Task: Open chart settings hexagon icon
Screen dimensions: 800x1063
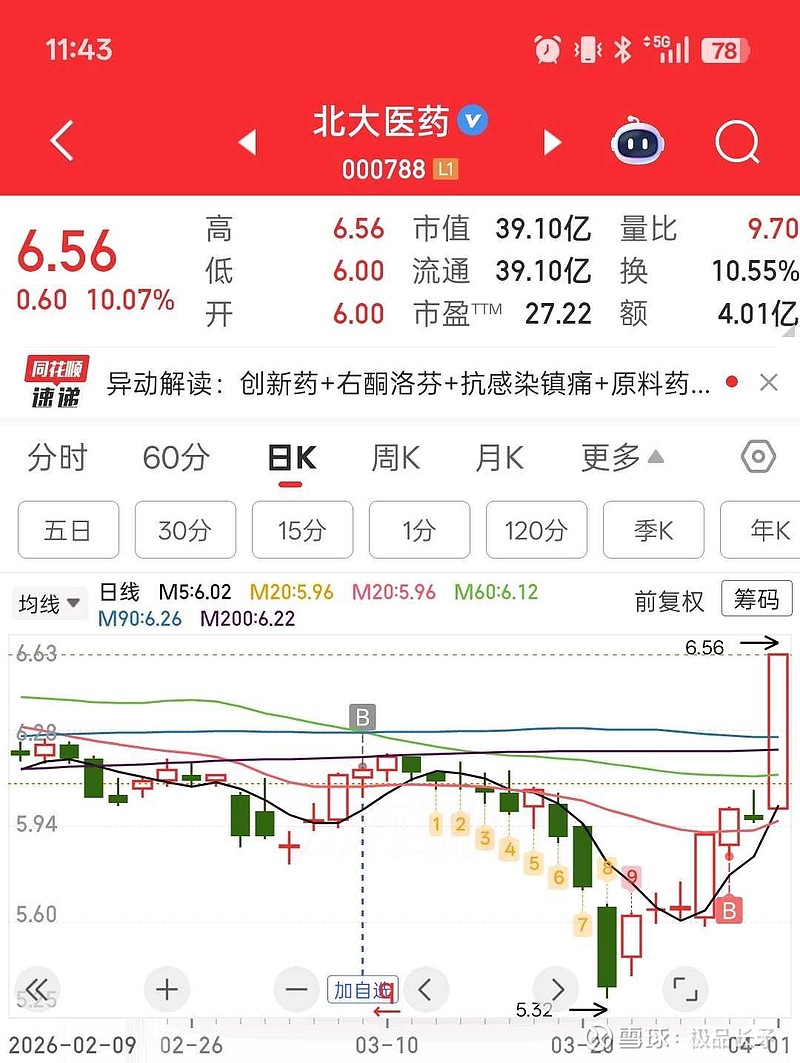Action: click(758, 458)
